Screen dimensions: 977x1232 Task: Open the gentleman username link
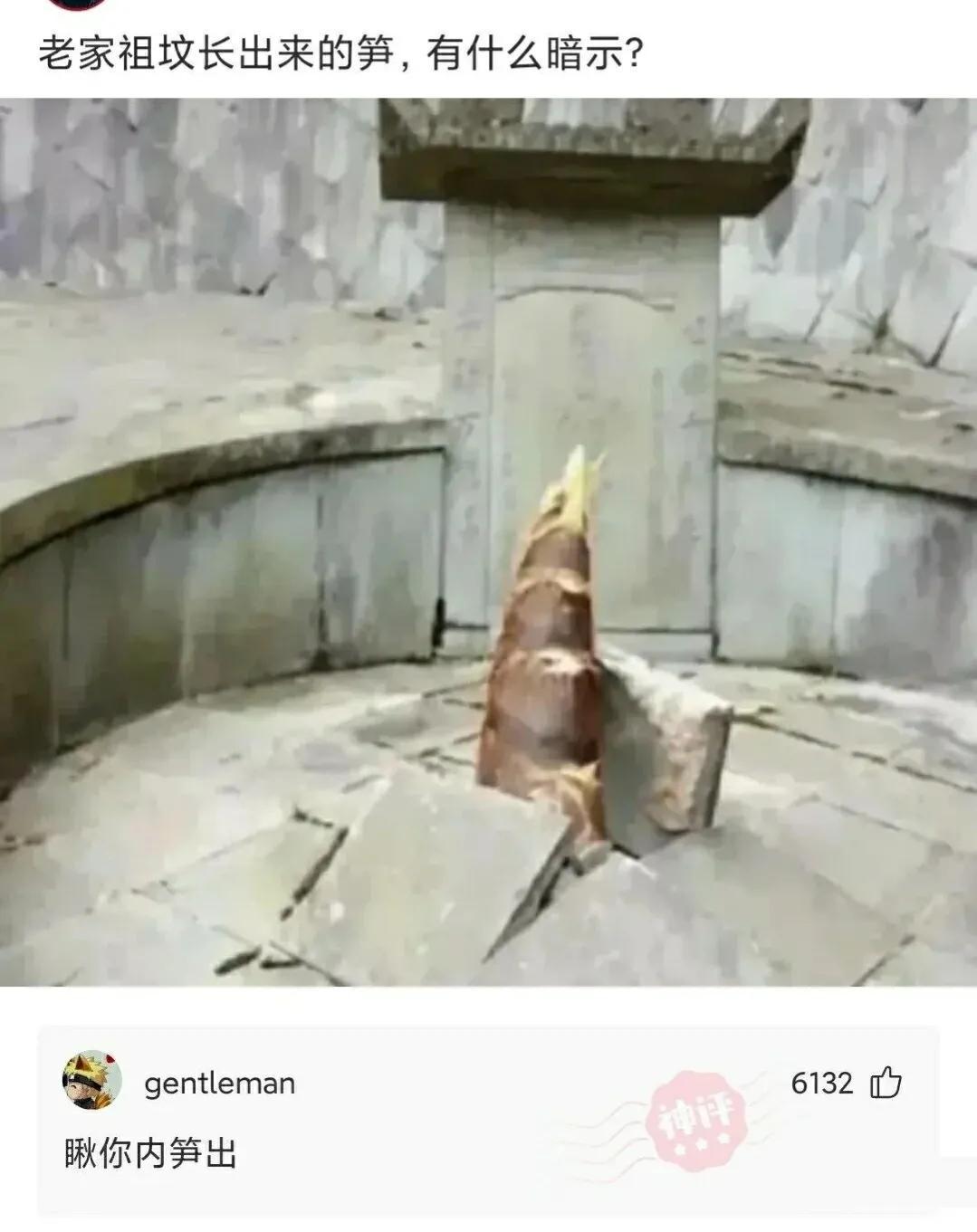[220, 1084]
